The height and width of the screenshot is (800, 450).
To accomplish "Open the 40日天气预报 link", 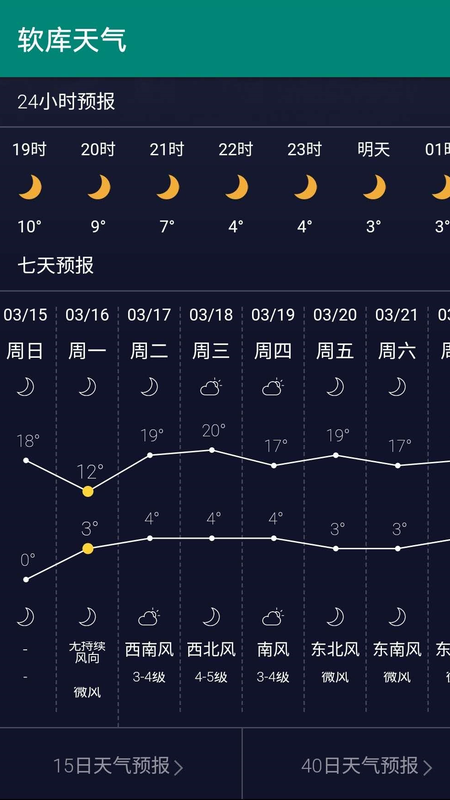I will pos(367,766).
